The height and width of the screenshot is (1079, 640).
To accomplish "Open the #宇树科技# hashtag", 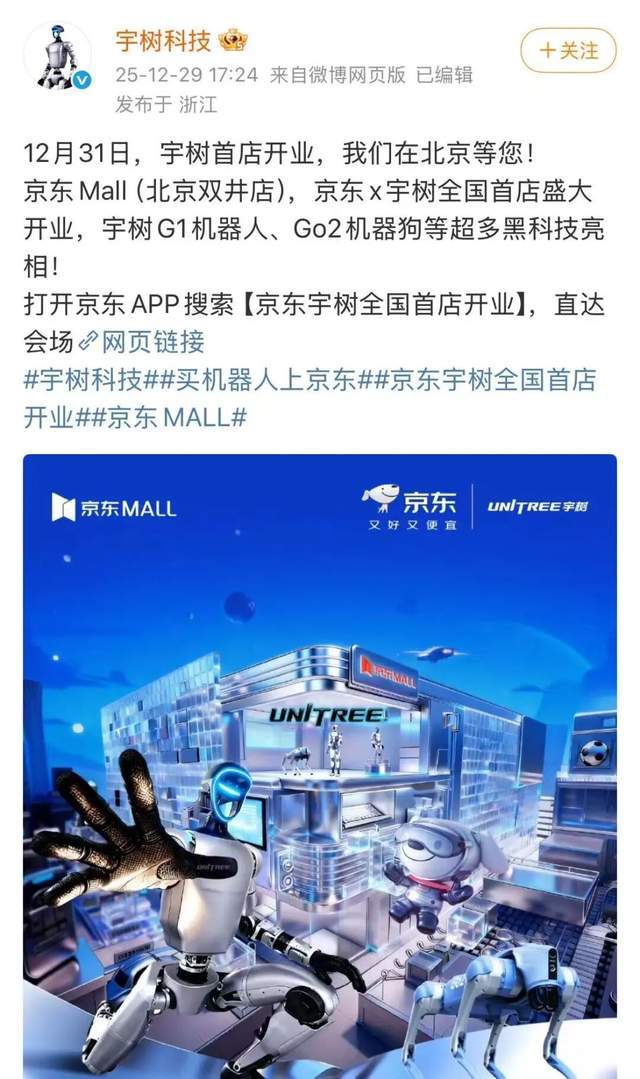I will [86, 379].
